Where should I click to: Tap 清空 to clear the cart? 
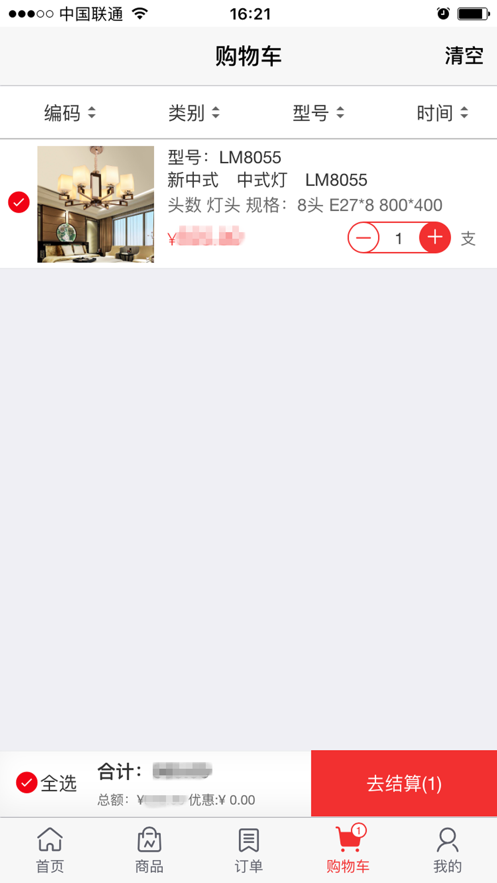[x=464, y=56]
